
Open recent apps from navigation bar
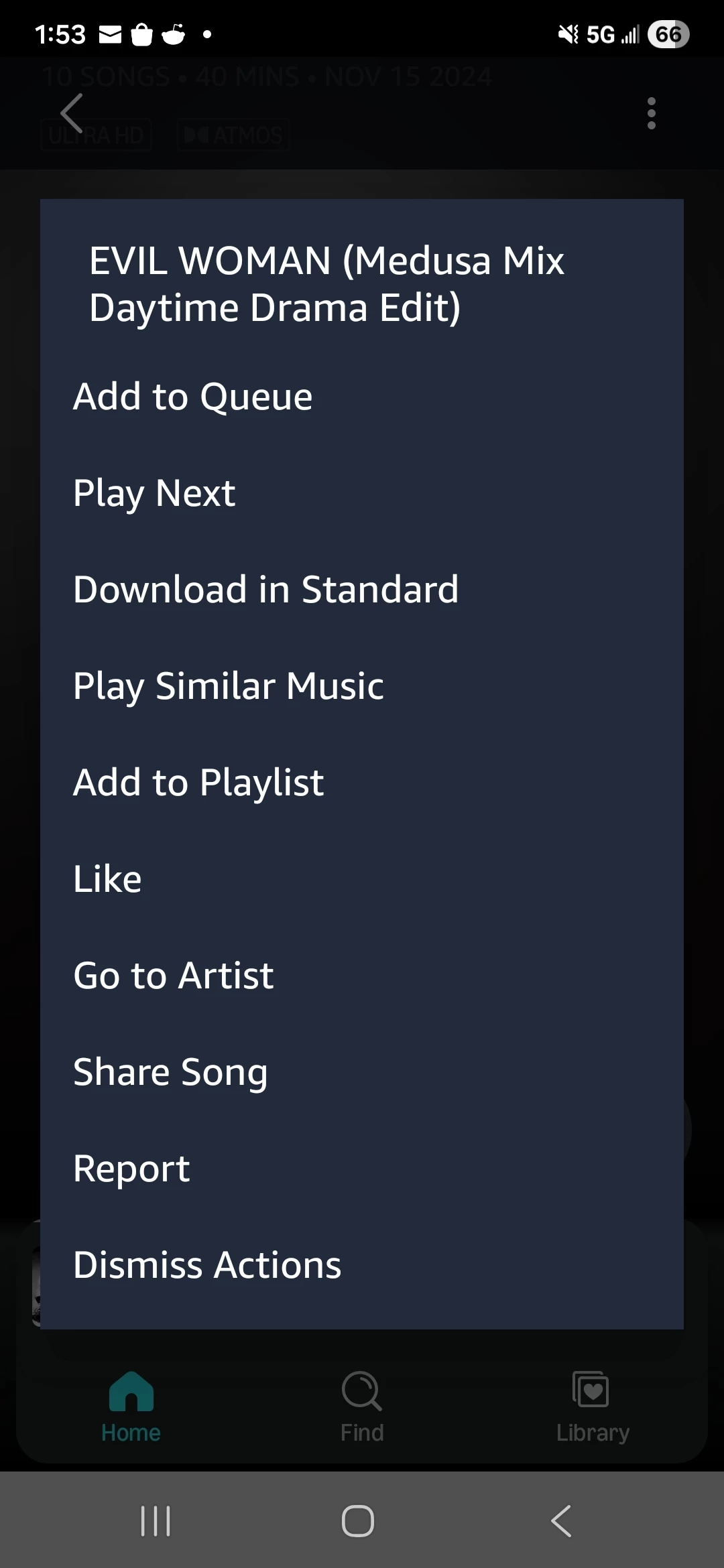(156, 1521)
